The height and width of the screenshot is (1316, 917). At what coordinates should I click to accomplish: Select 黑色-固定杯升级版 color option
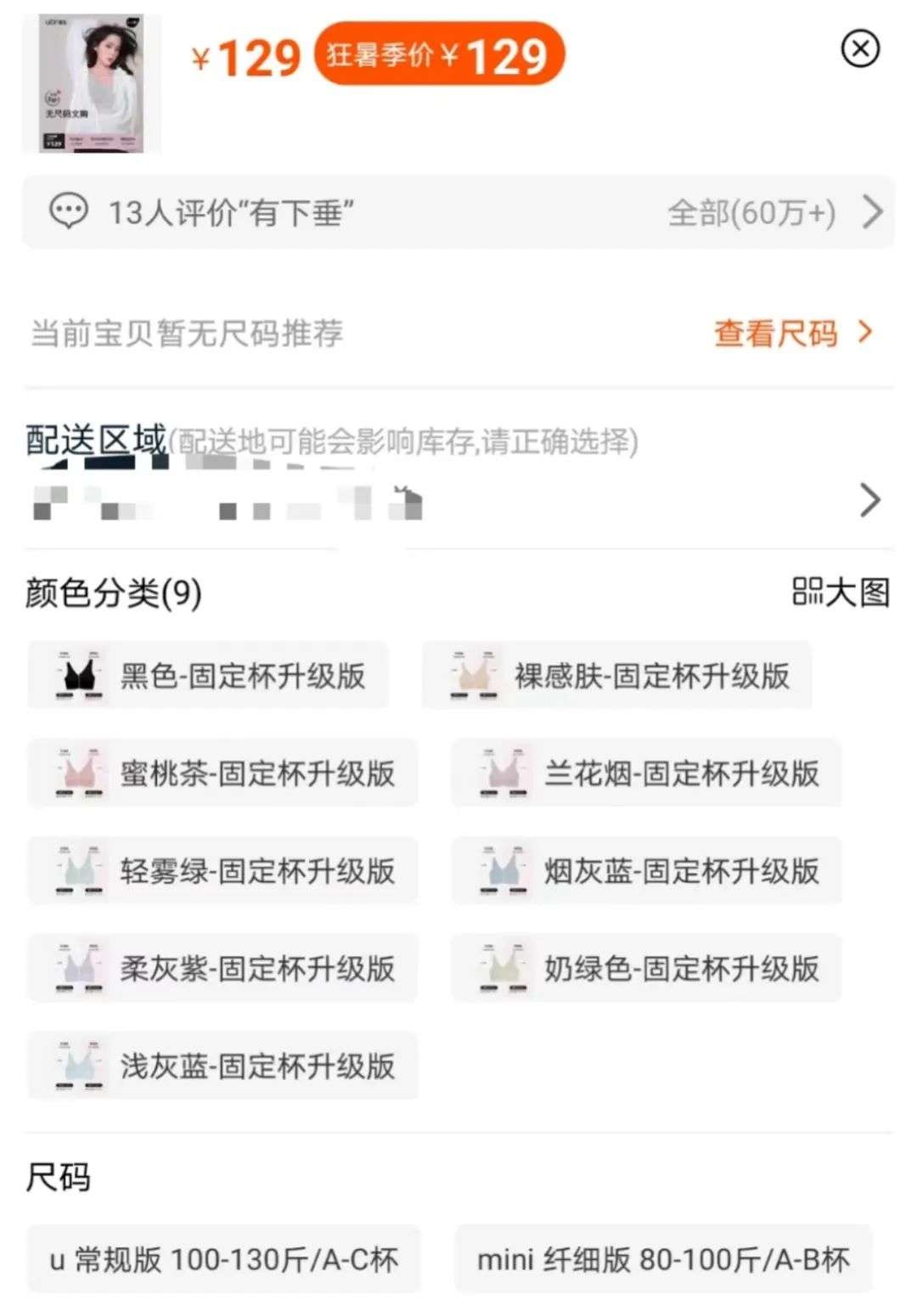[210, 675]
